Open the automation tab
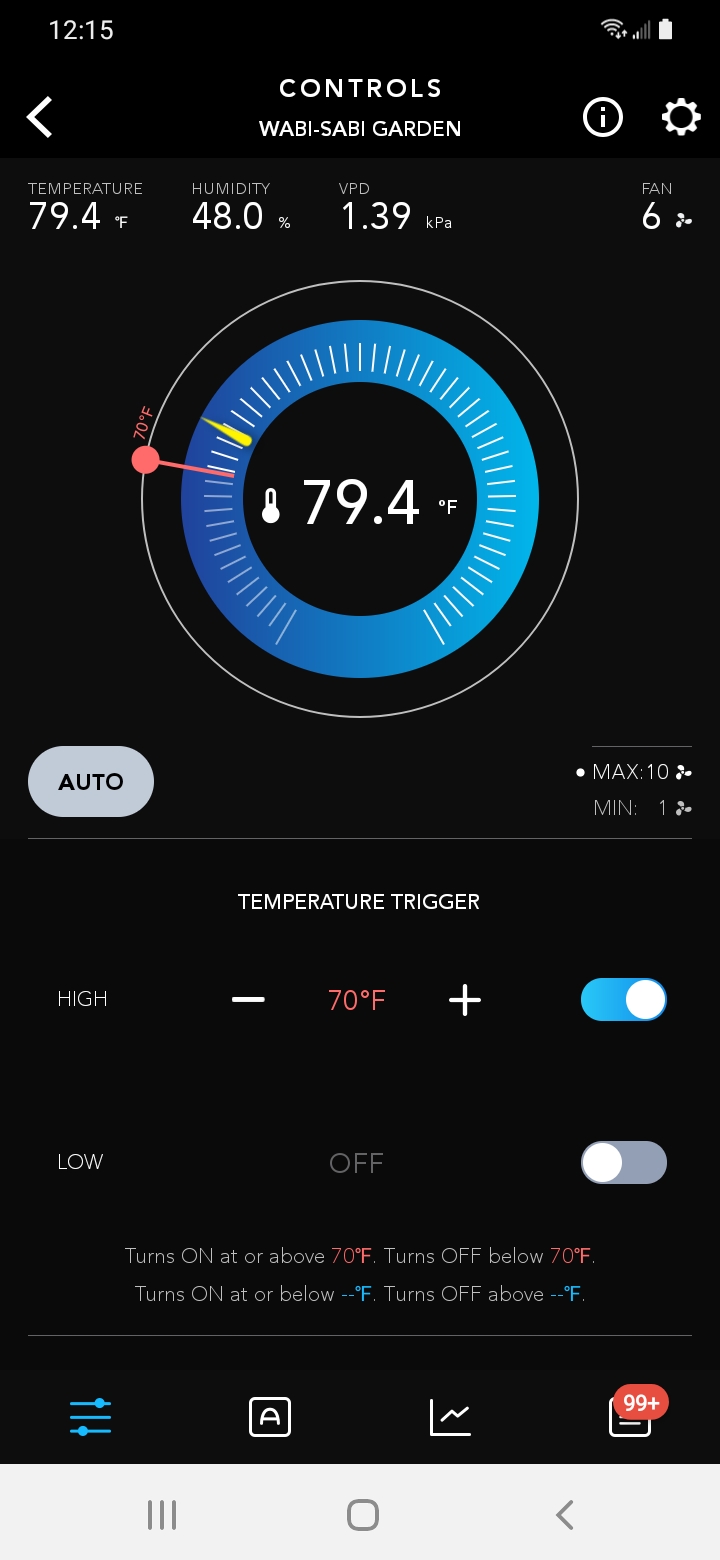Screen dimensions: 720x1560 pyautogui.click(x=270, y=1417)
